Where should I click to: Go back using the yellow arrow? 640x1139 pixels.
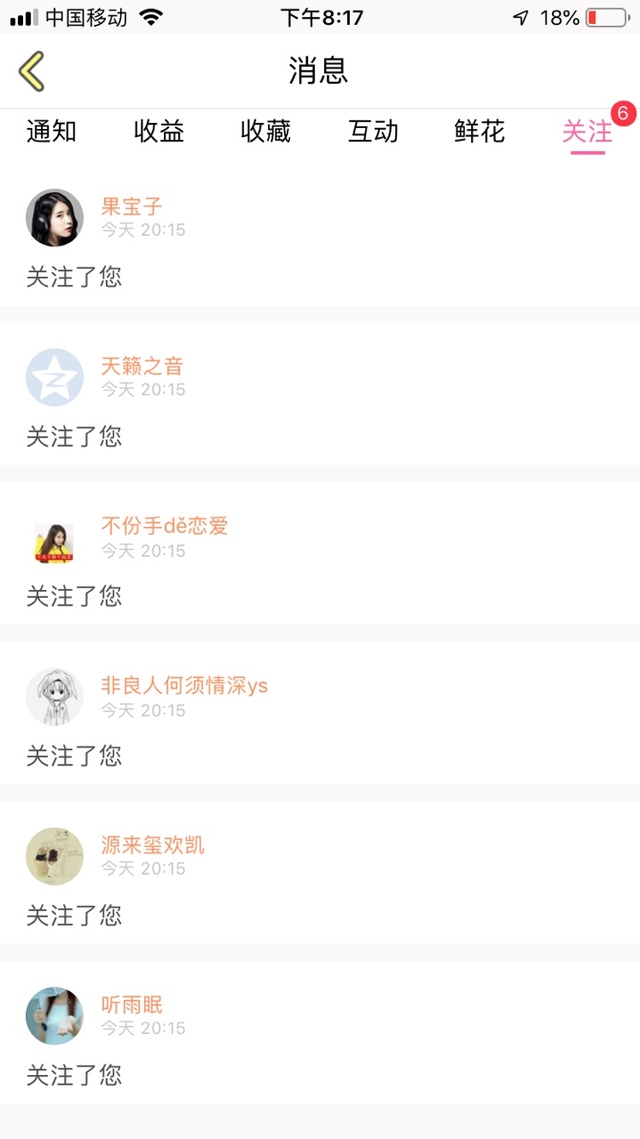32,71
